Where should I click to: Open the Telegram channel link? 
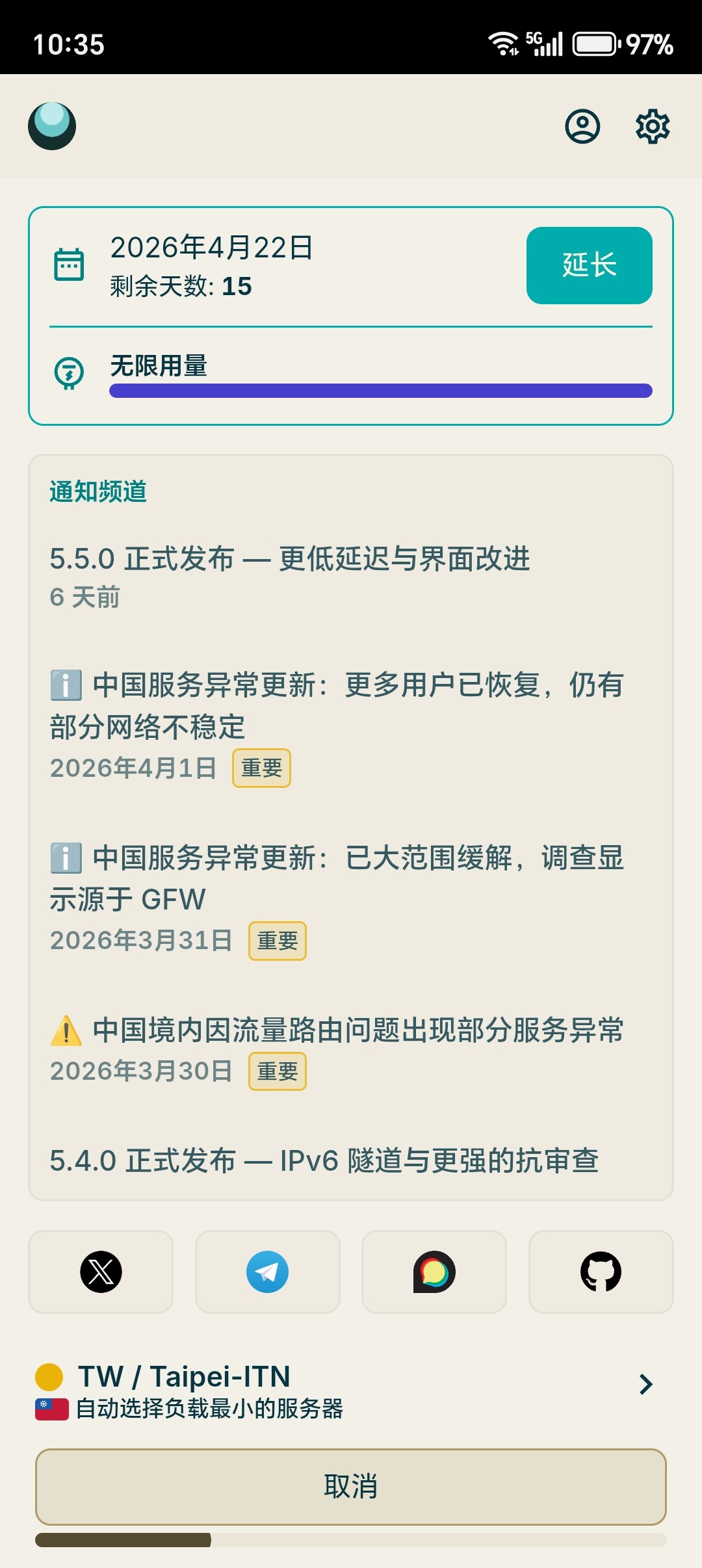[267, 1272]
